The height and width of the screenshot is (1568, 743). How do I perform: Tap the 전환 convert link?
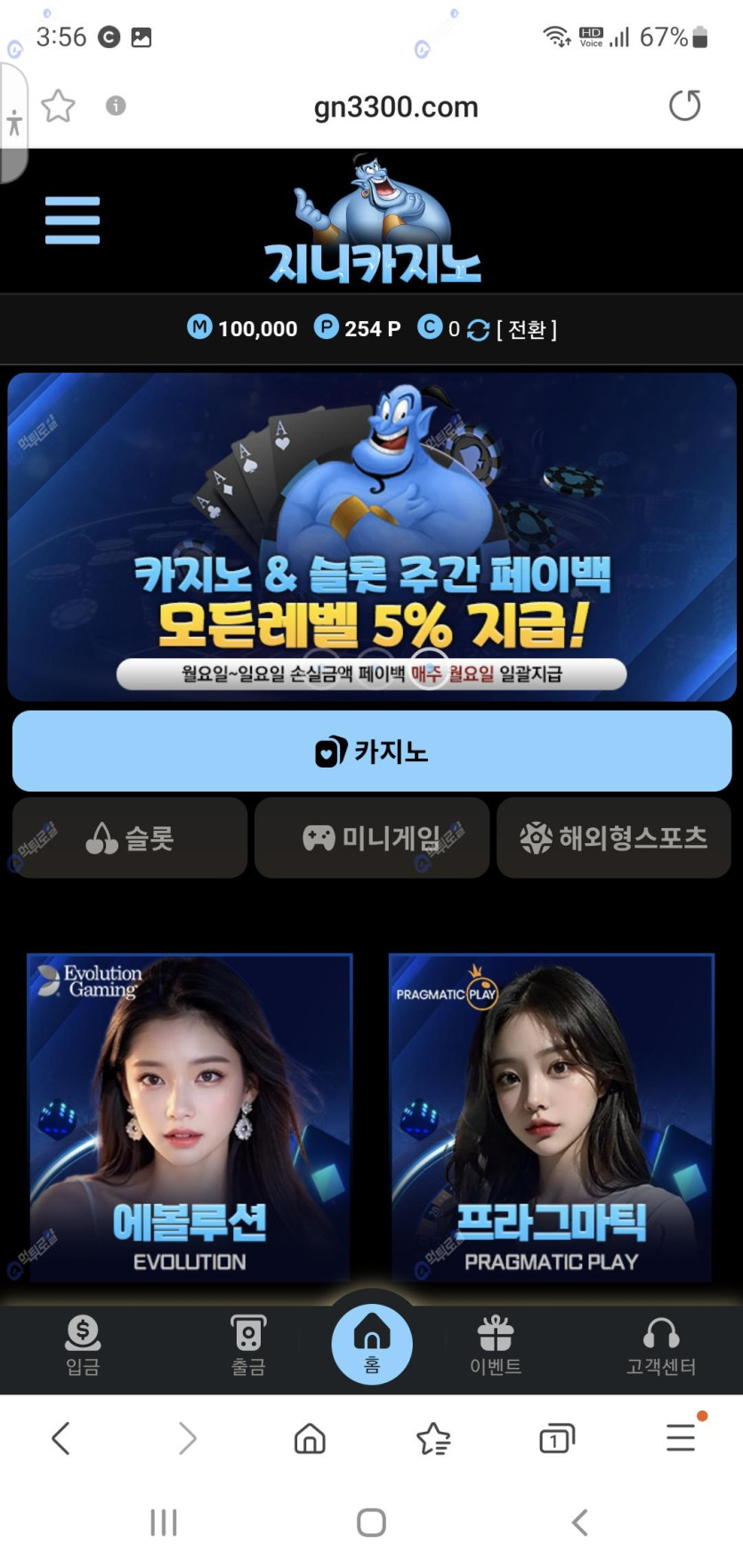526,330
